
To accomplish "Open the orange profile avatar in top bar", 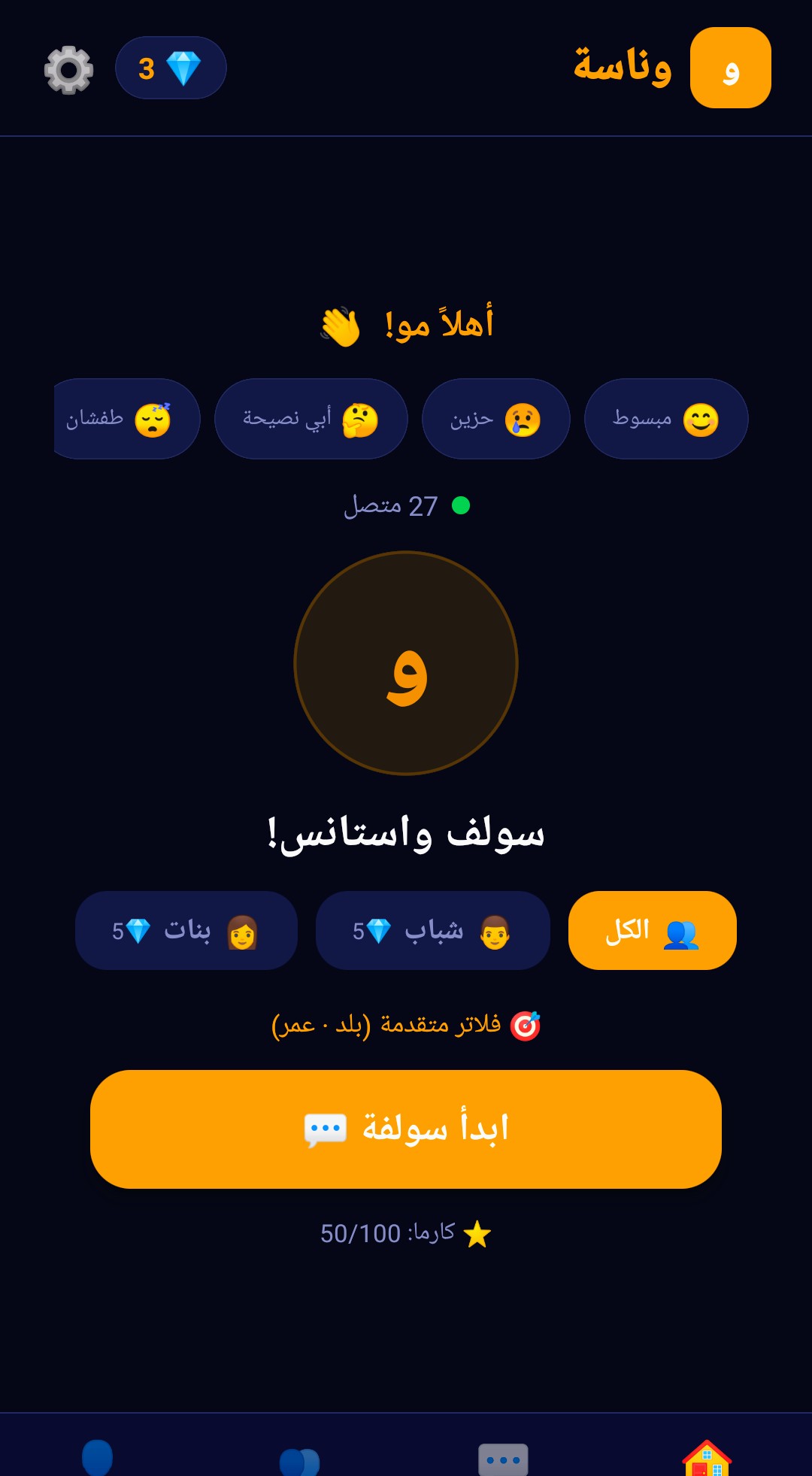I will tap(730, 68).
